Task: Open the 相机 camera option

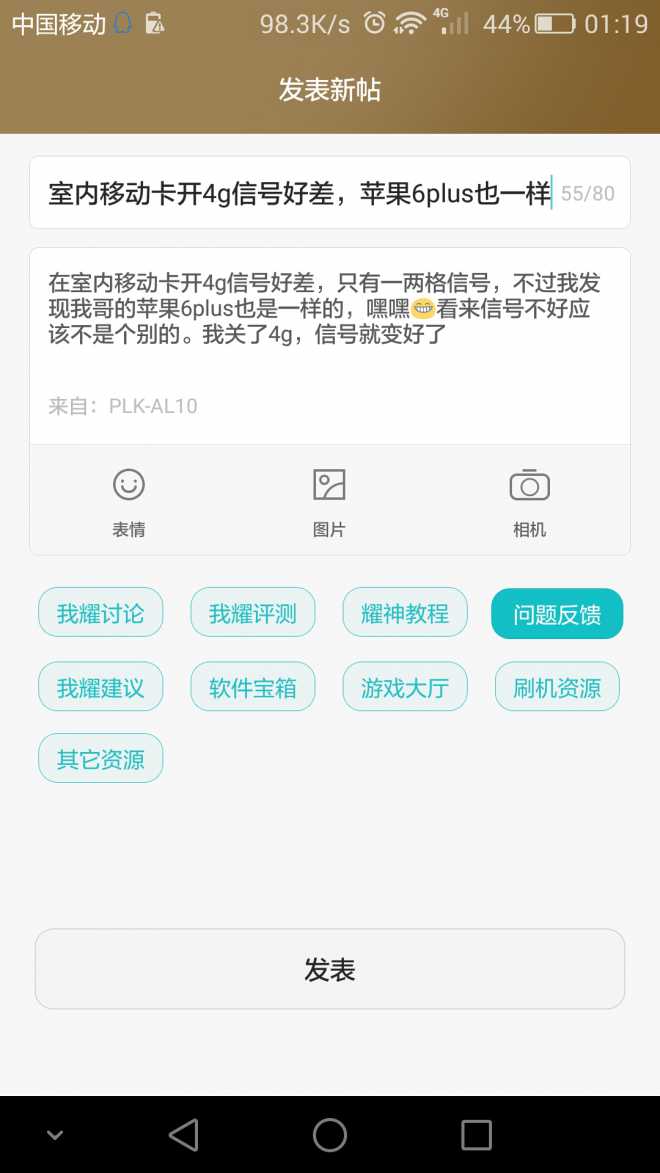Action: (530, 502)
